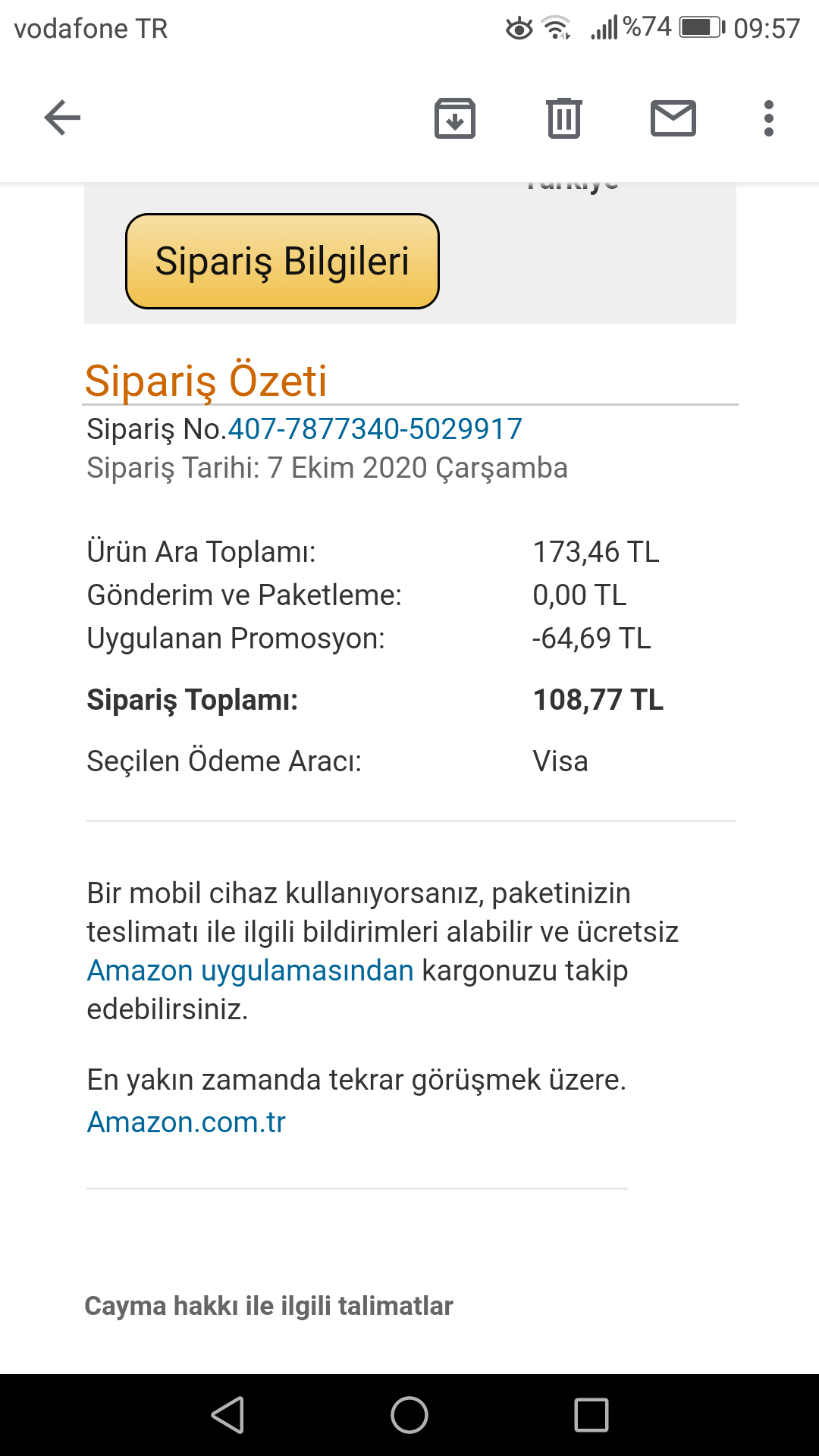819x1456 pixels.
Task: Visit the Amazon.com.tr link
Action: click(187, 1122)
